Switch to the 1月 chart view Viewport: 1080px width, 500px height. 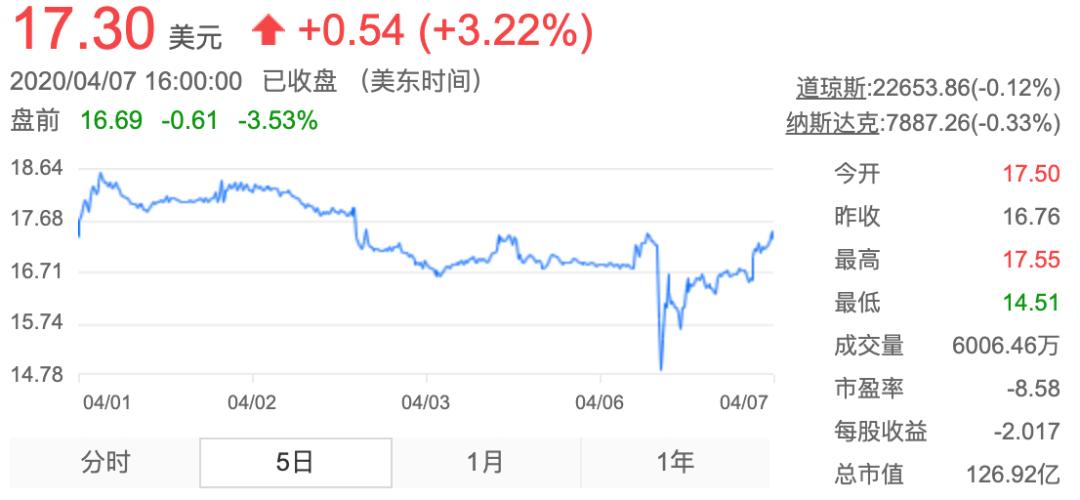[486, 462]
